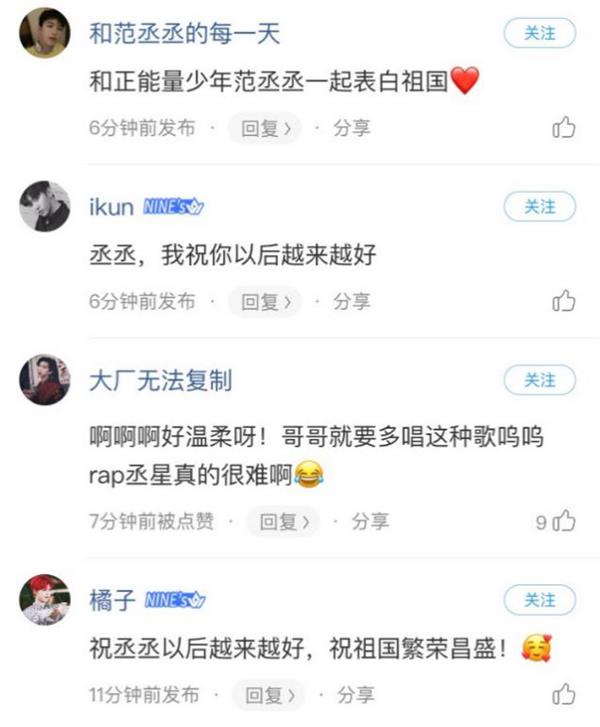Reply to 橘子's comment

(269, 694)
